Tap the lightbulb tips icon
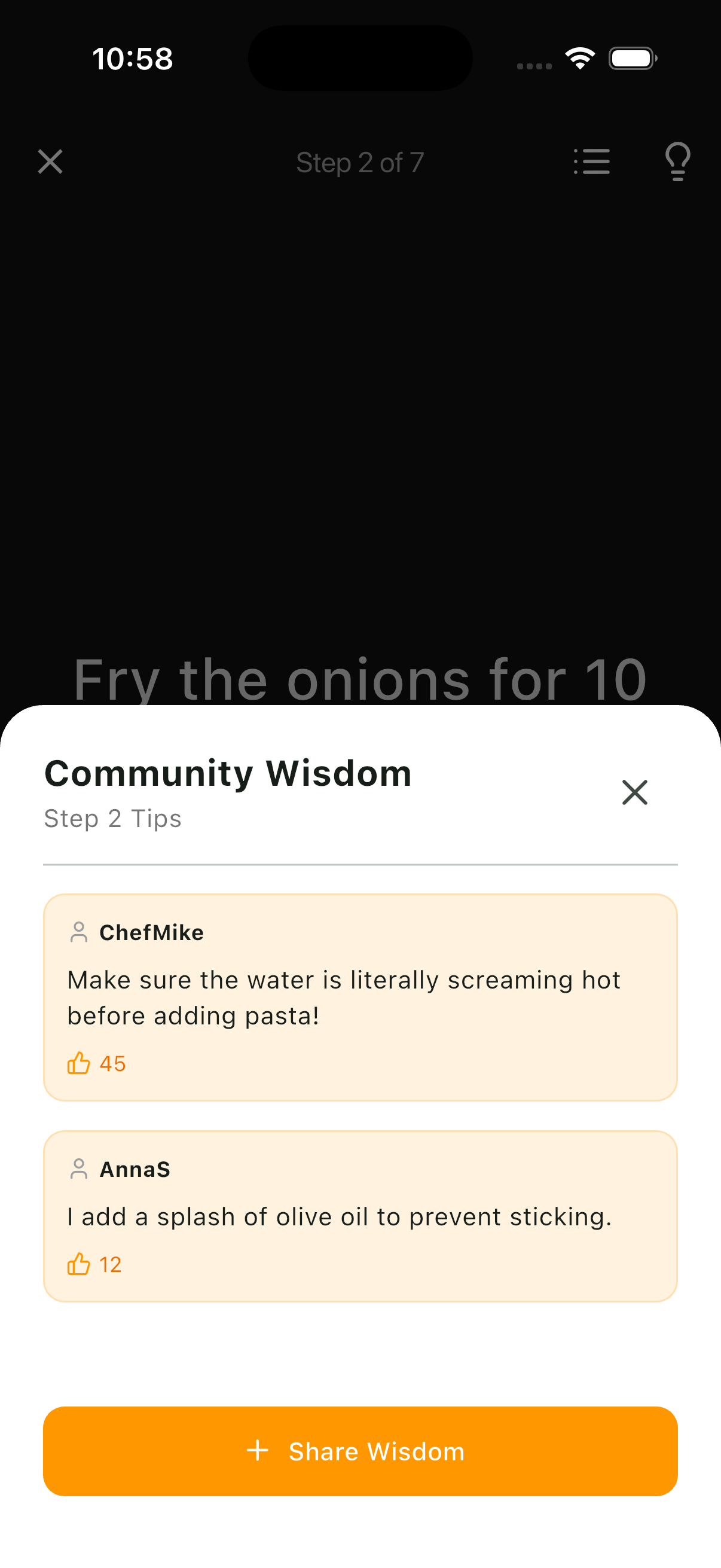The height and width of the screenshot is (1568, 721). [x=678, y=162]
